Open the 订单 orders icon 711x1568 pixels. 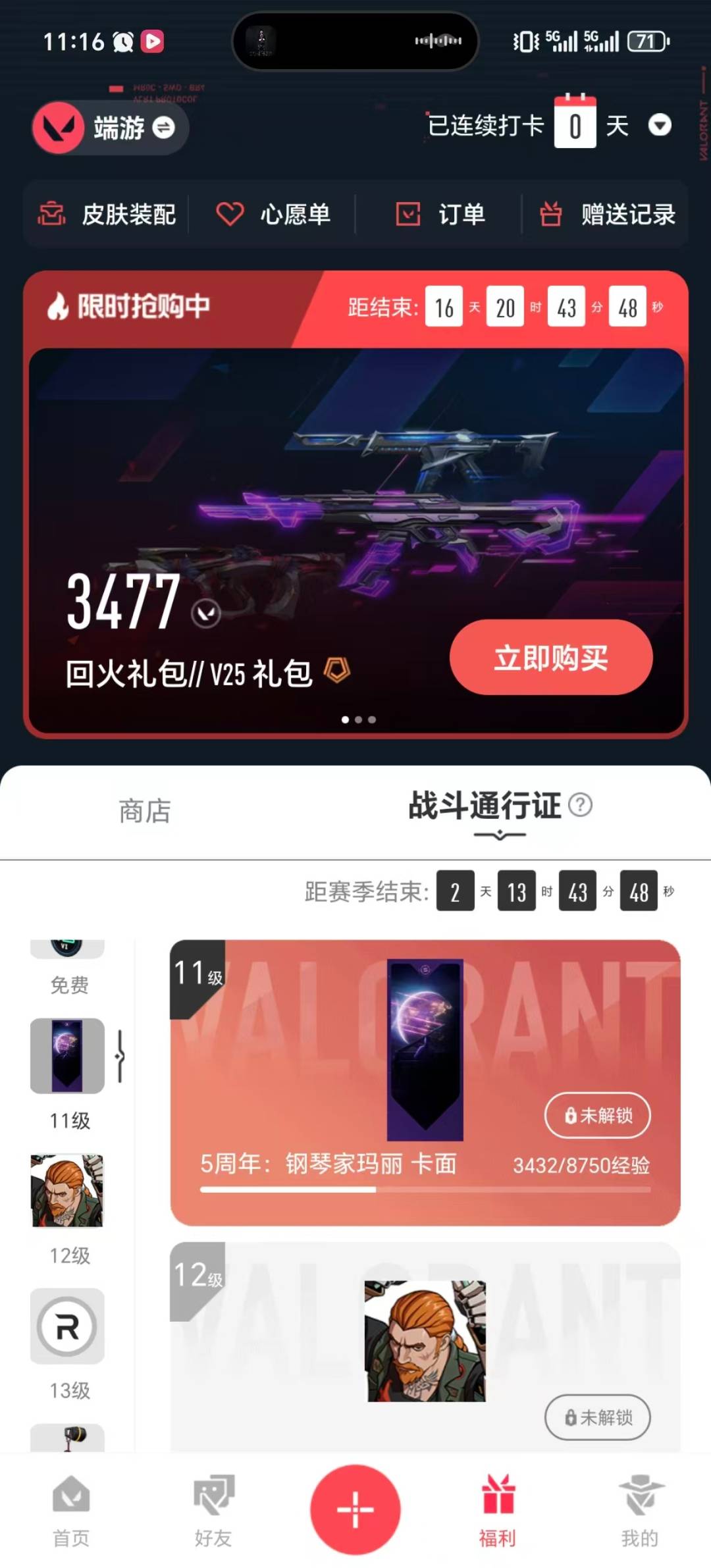click(408, 214)
